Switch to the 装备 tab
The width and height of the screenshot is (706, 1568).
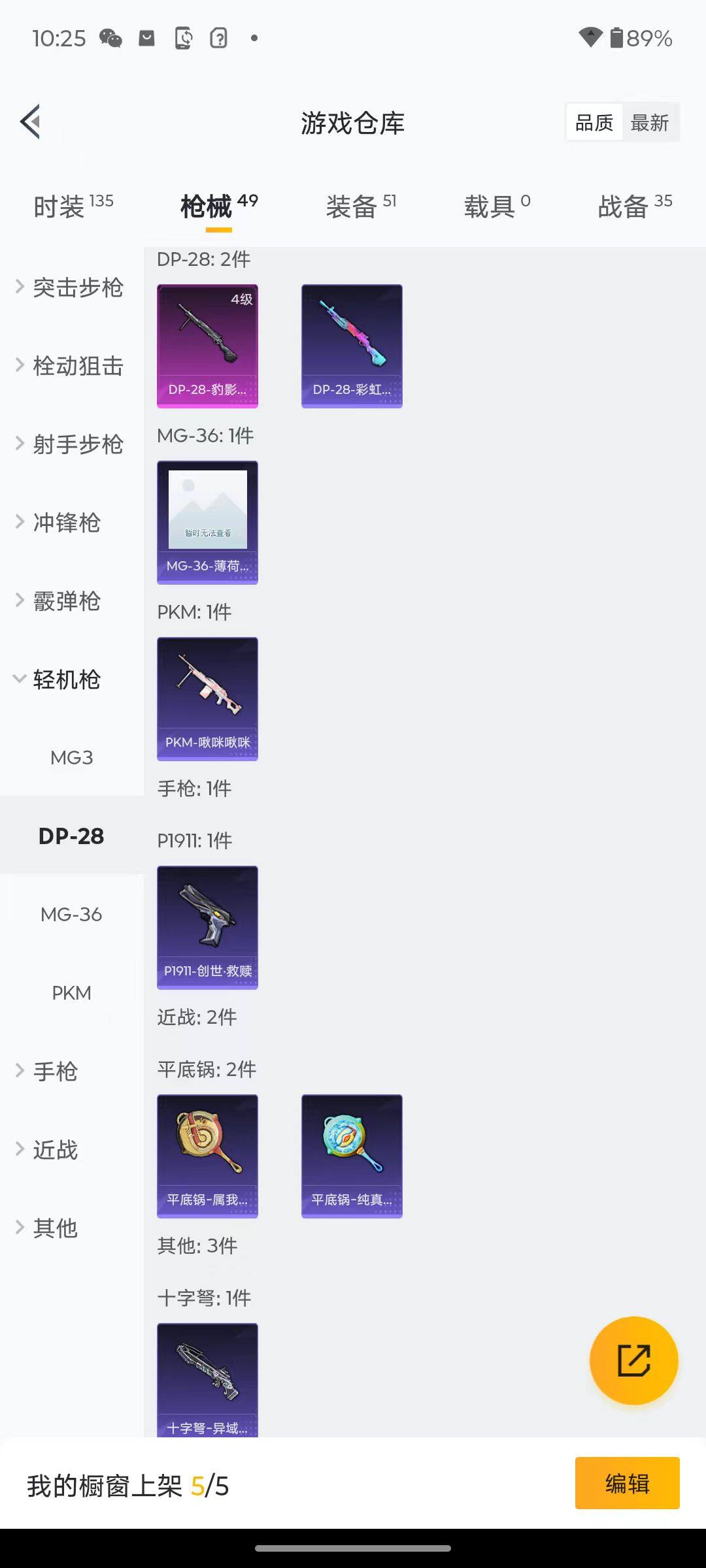361,207
